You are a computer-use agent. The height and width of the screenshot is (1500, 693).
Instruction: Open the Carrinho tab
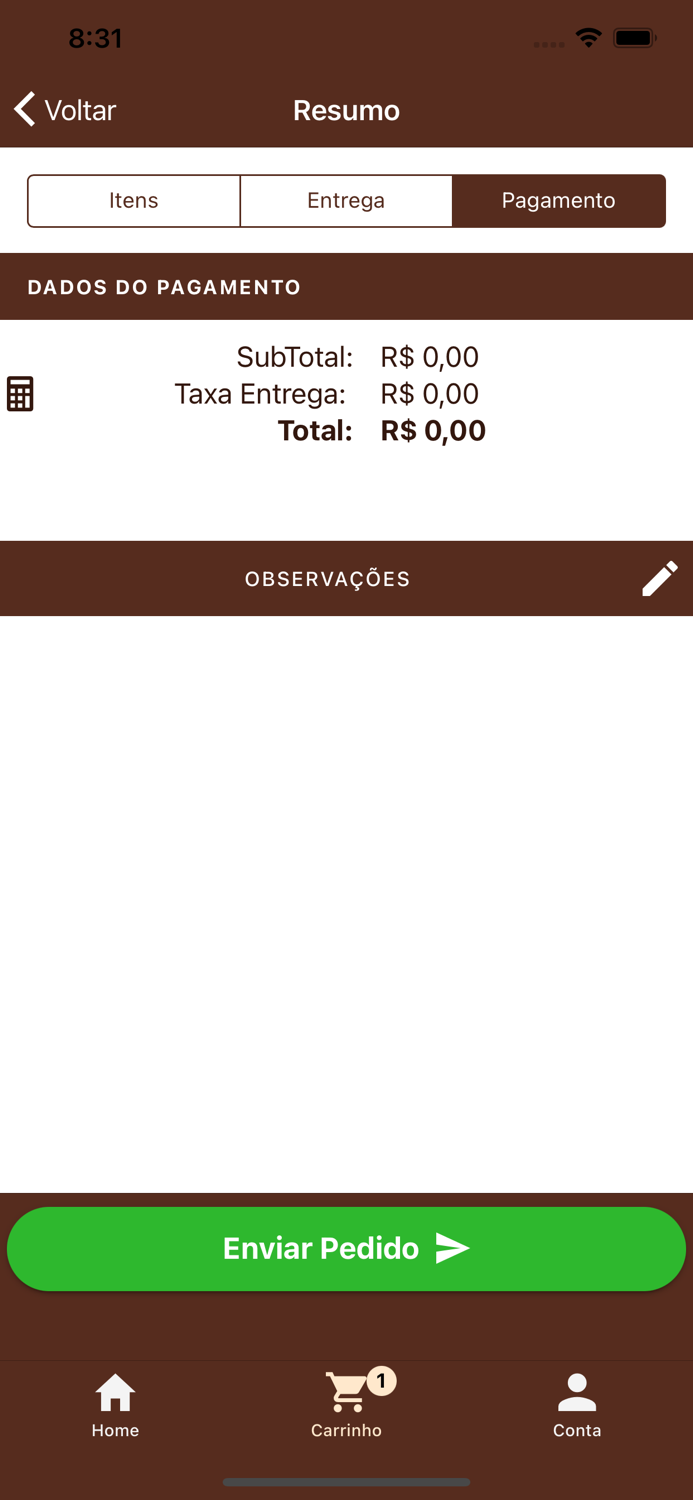click(x=346, y=1405)
